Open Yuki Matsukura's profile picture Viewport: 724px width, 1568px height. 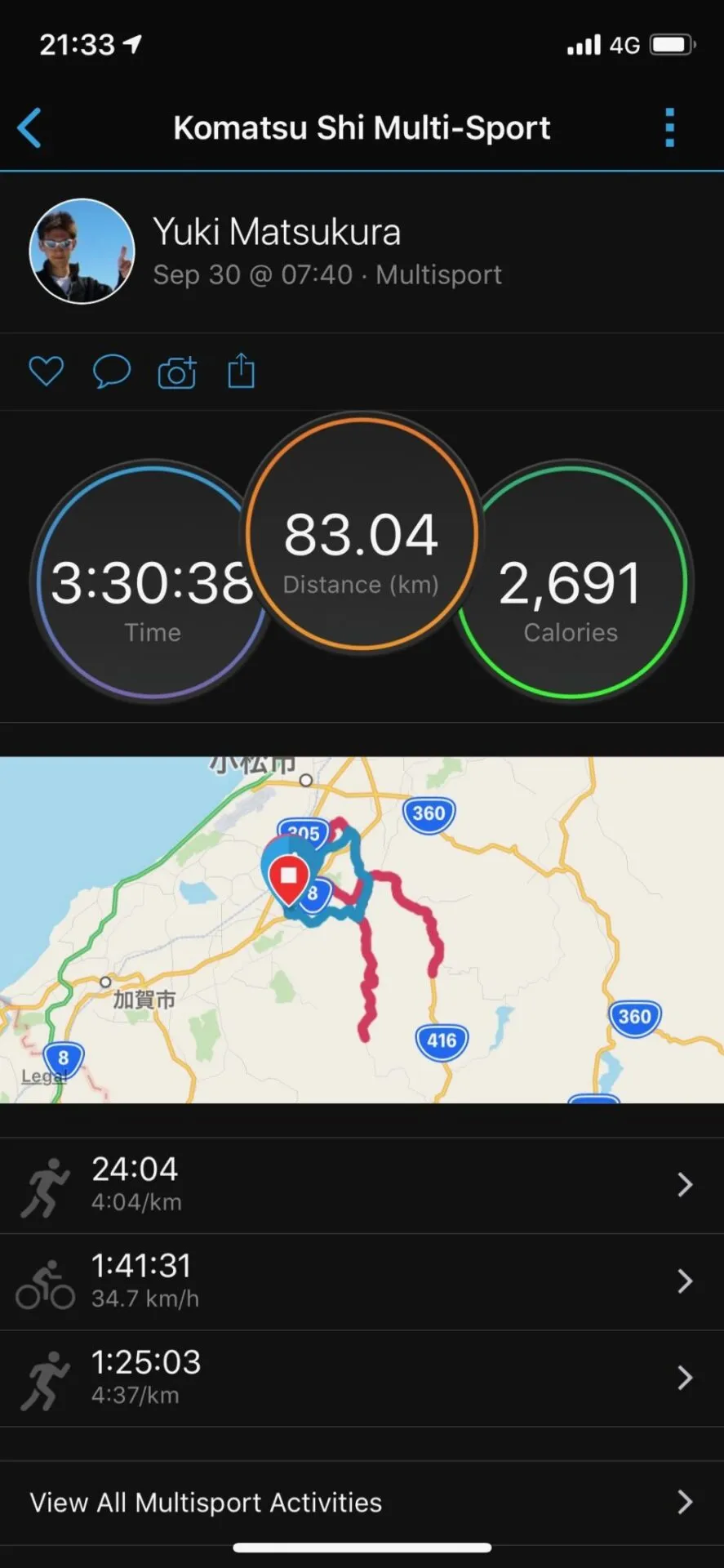(82, 252)
